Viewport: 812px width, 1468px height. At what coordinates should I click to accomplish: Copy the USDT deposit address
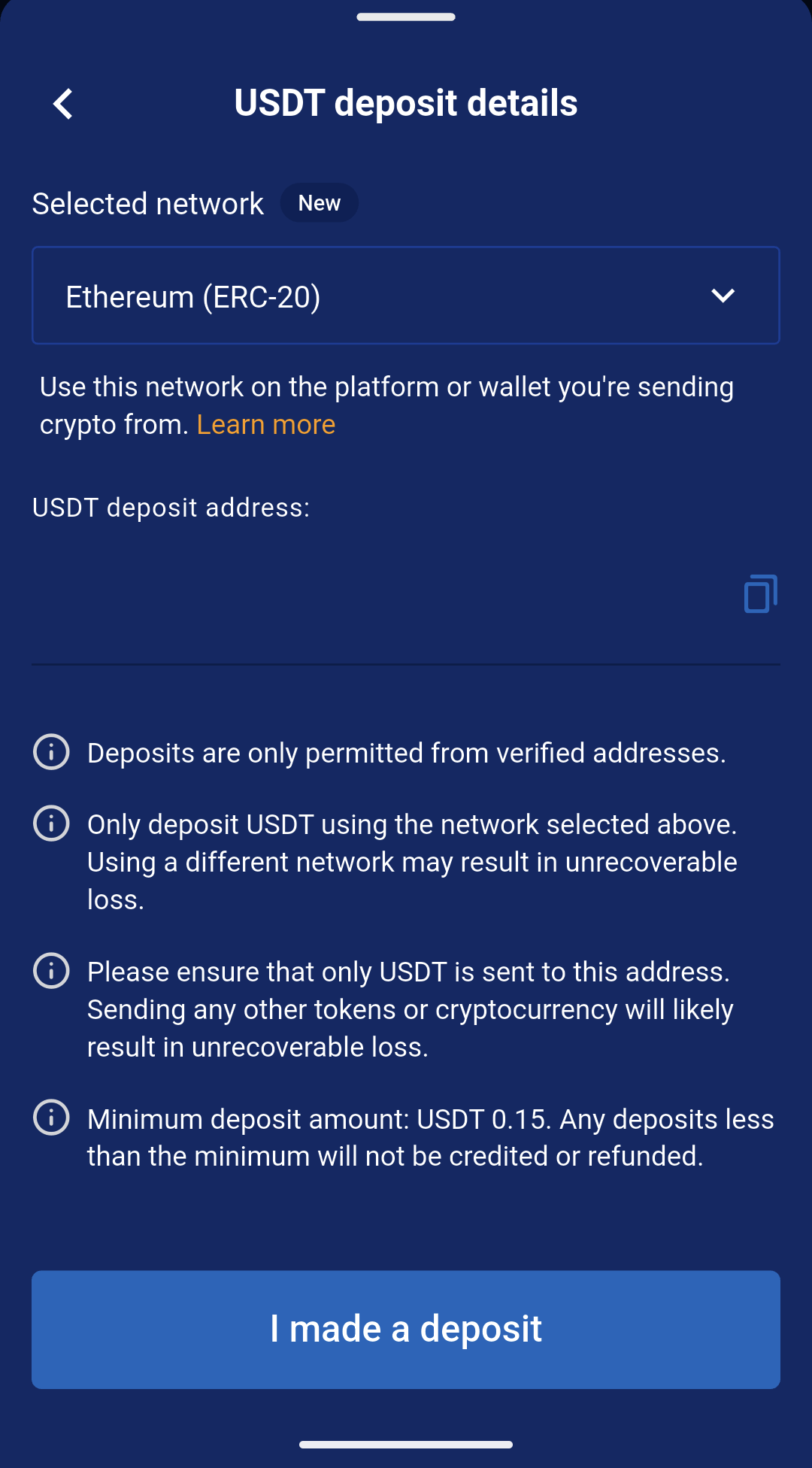tap(760, 594)
